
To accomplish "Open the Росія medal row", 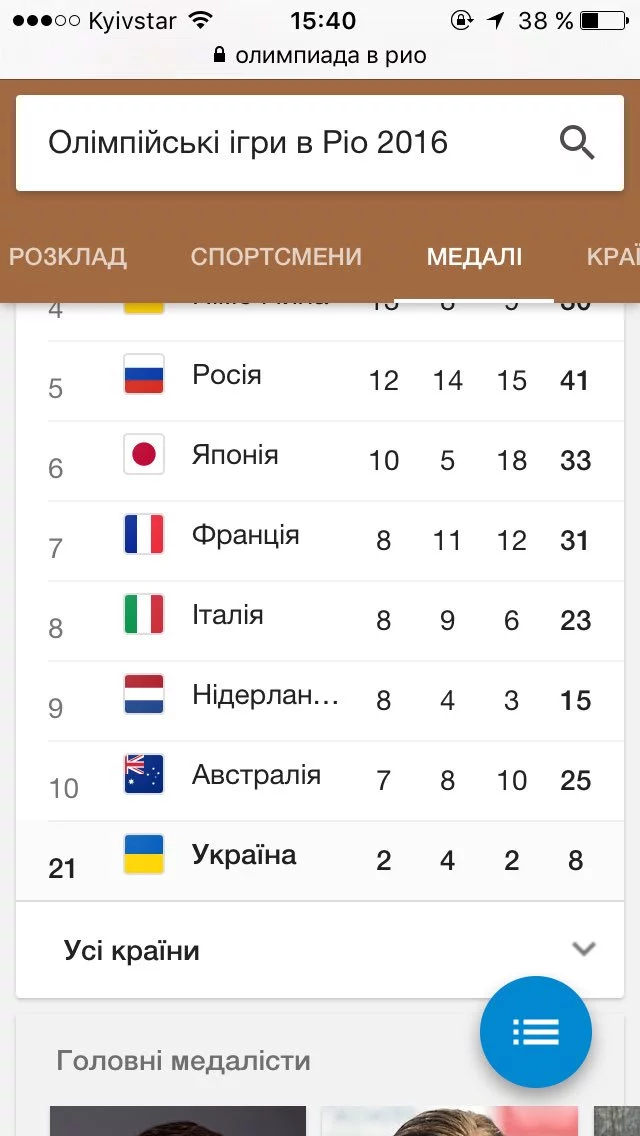I will coord(320,380).
